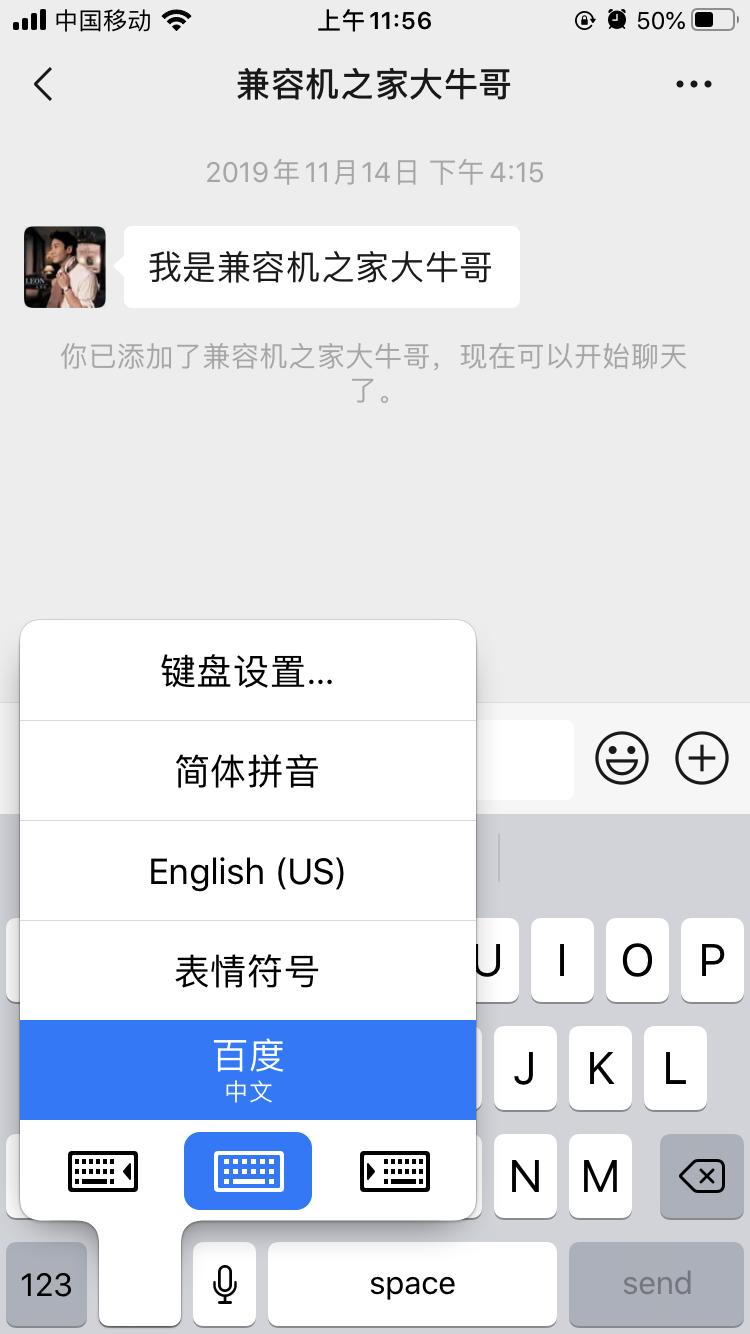
Task: Select the centered full-width keyboard toggle
Action: tap(247, 1171)
